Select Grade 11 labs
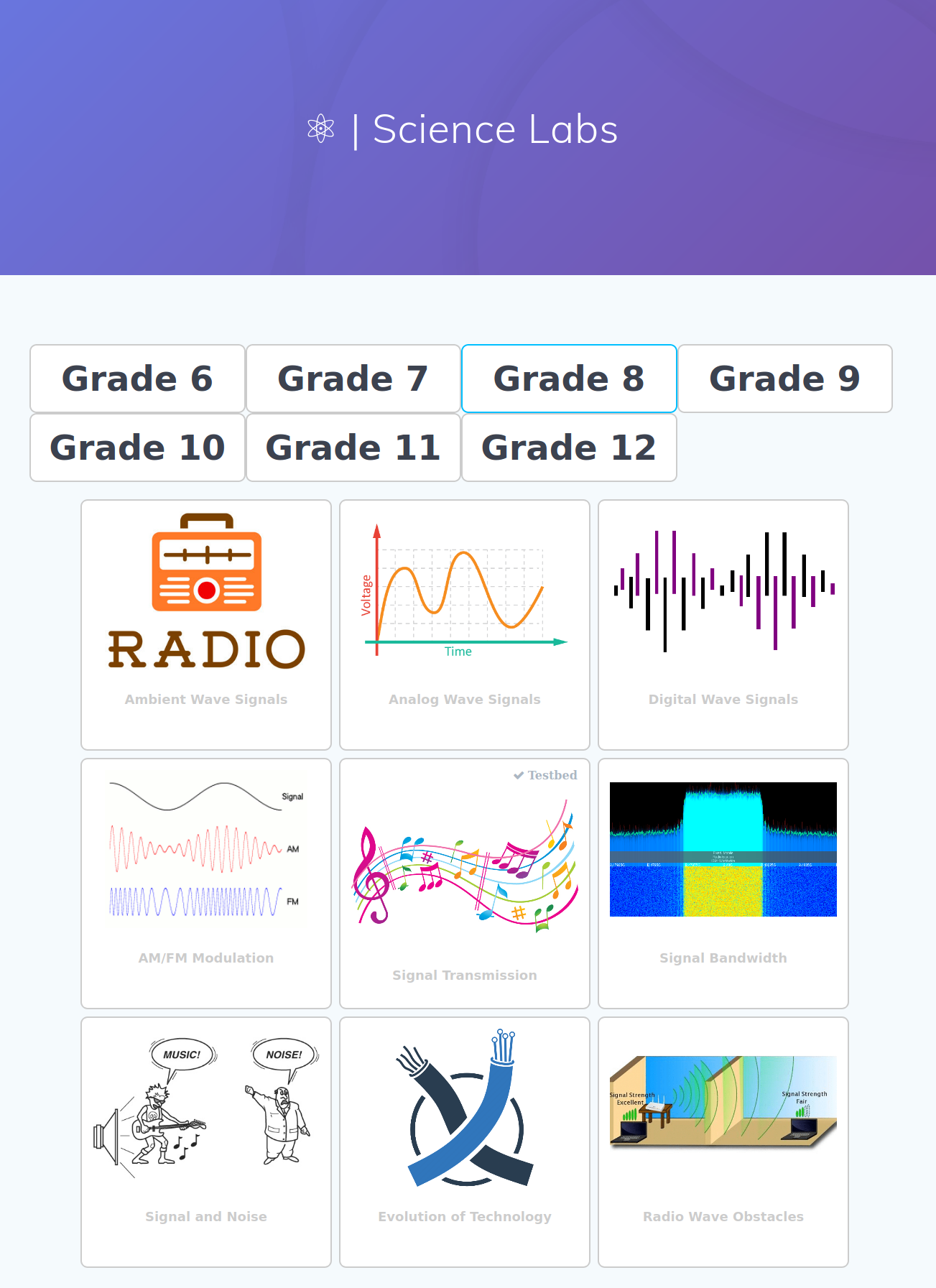 click(353, 448)
